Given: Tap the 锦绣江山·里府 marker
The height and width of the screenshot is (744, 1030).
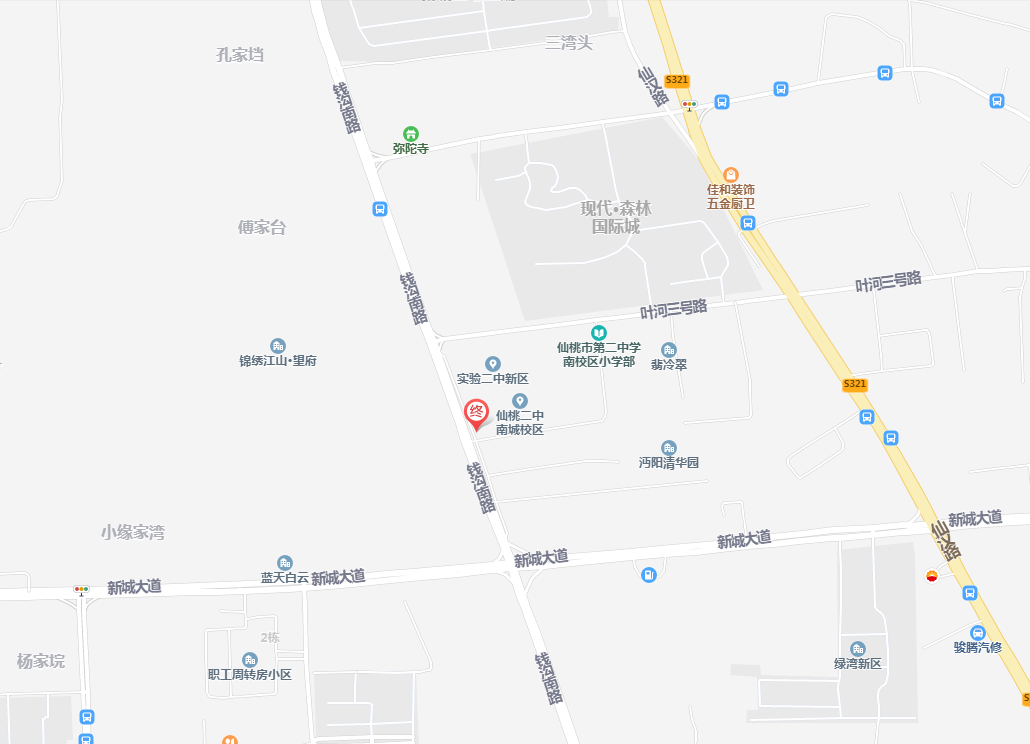Looking at the screenshot, I should point(277,345).
